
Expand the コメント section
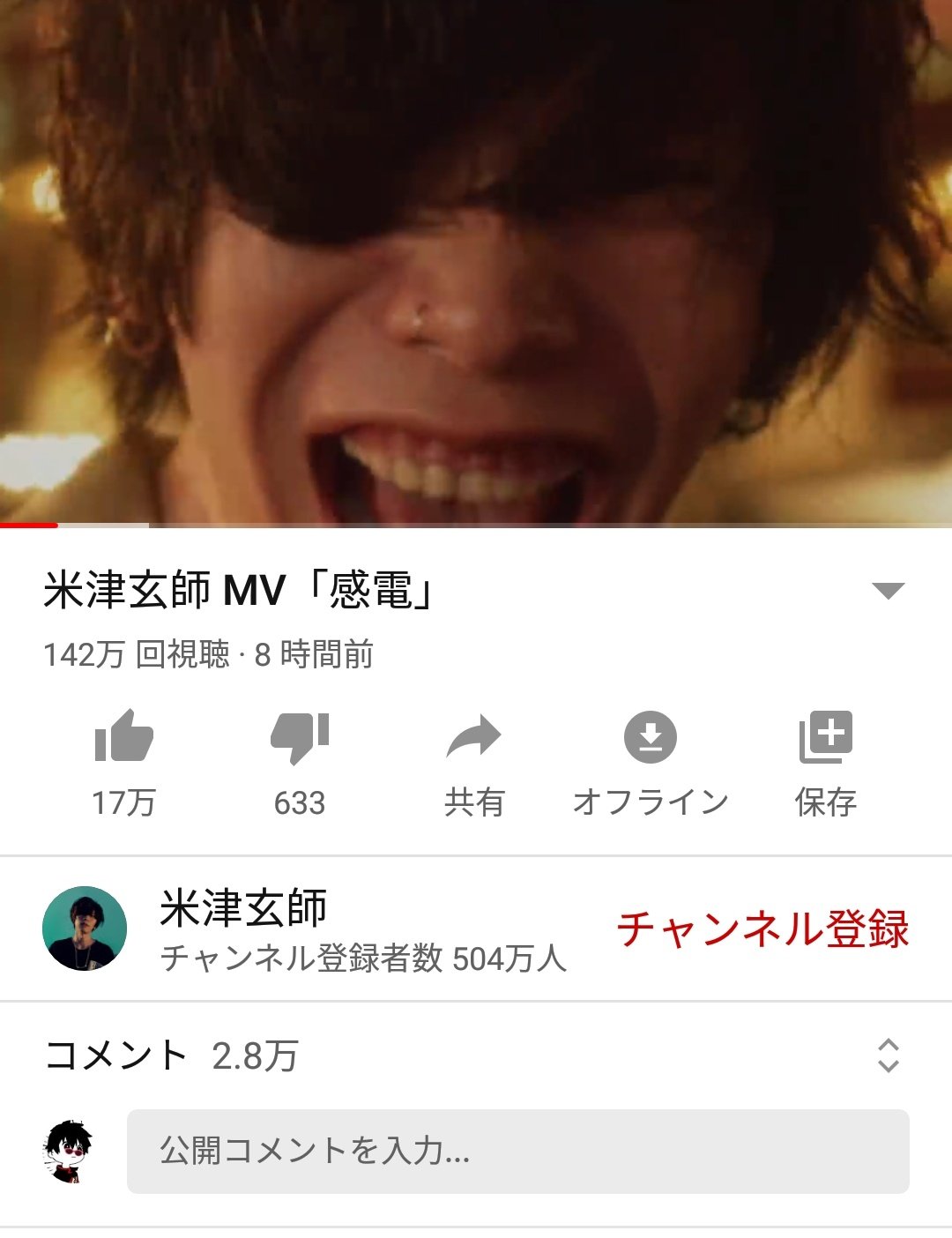coord(888,1055)
